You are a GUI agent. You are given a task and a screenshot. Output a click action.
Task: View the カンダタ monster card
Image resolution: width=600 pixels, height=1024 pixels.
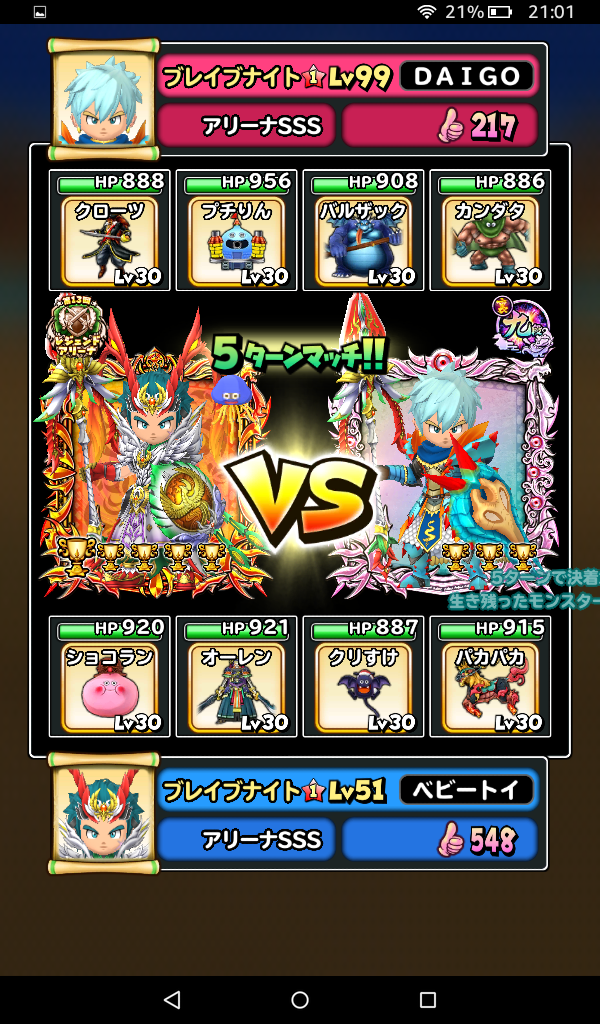490,230
